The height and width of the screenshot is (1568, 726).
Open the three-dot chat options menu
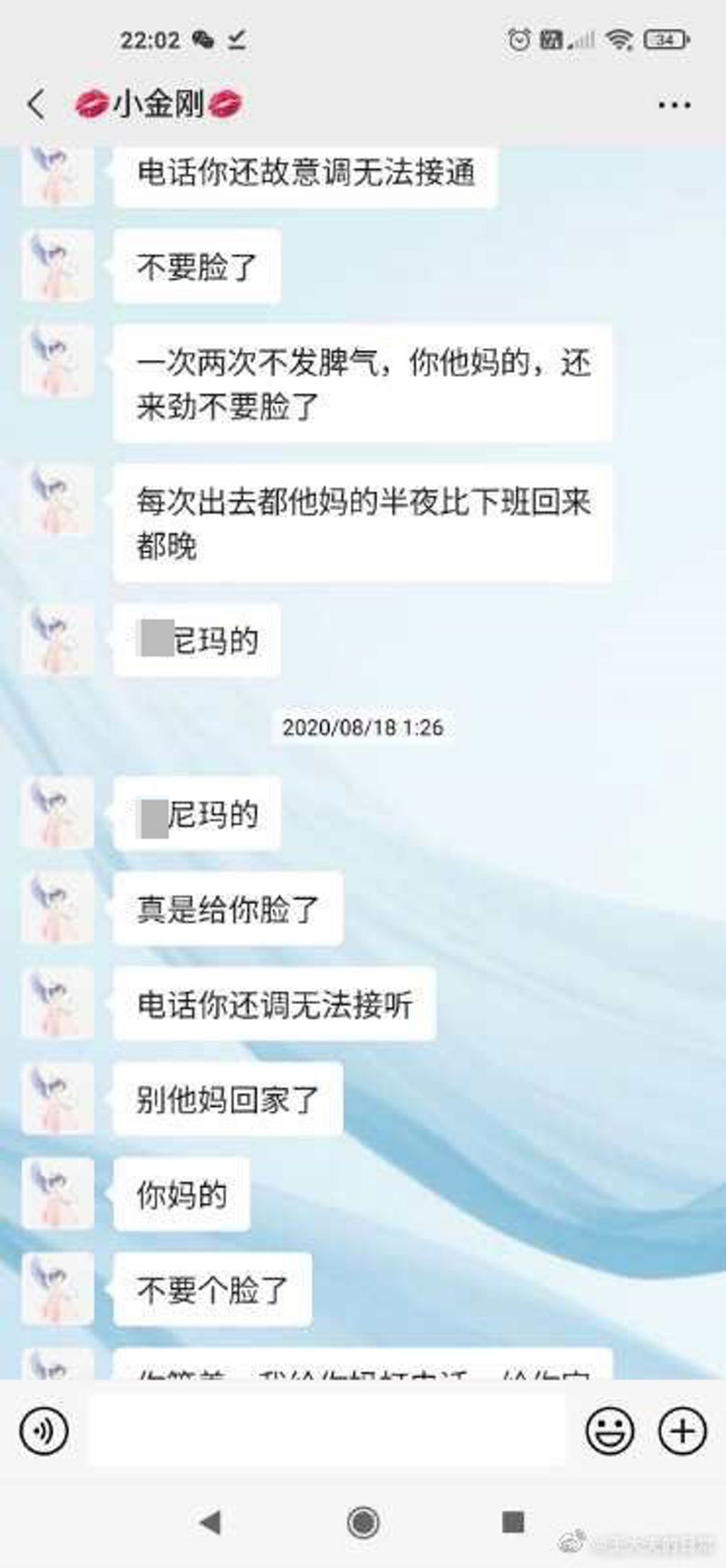coord(674,106)
